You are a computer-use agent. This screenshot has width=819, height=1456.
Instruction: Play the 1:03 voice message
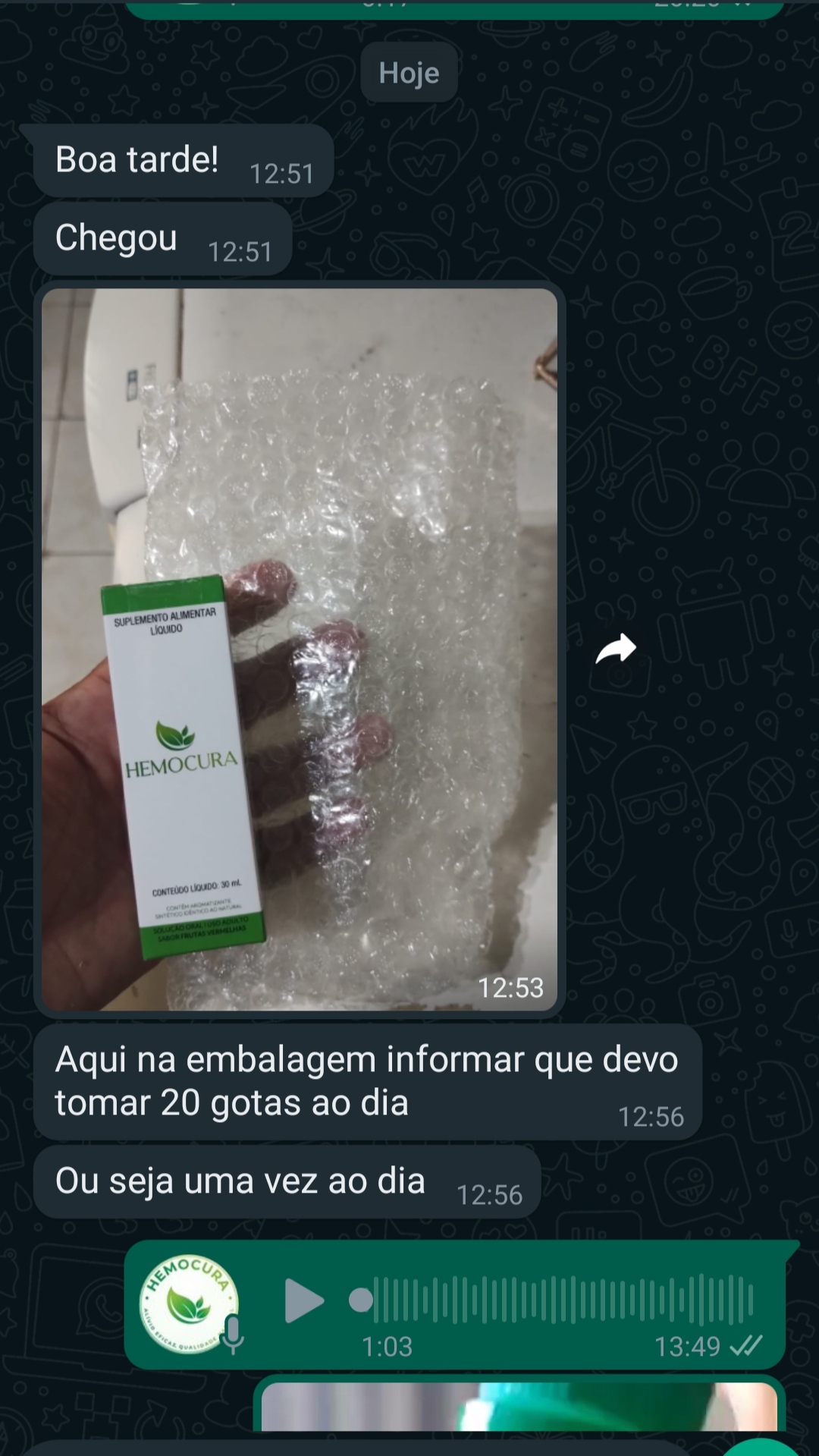pos(303,1300)
